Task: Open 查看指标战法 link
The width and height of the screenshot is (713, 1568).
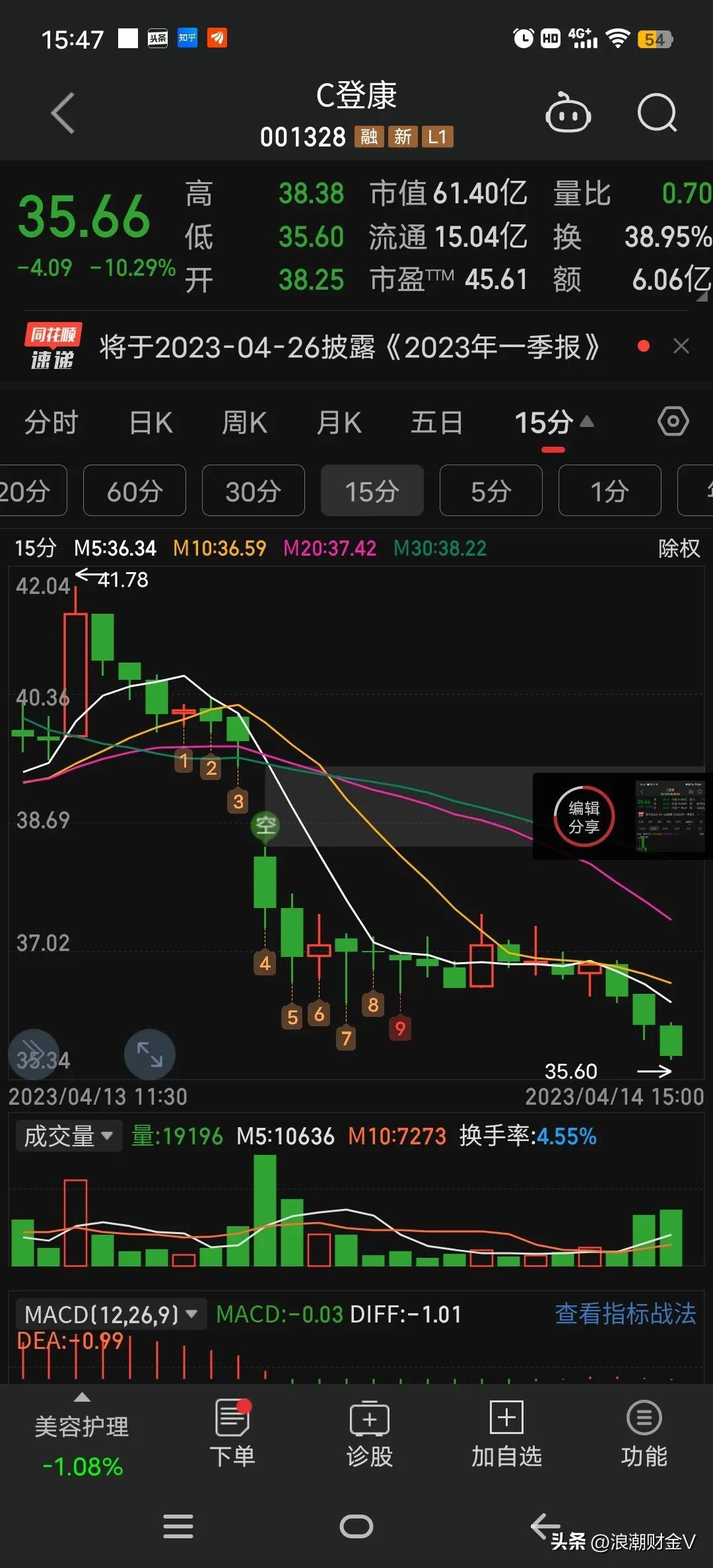Action: click(x=625, y=1314)
